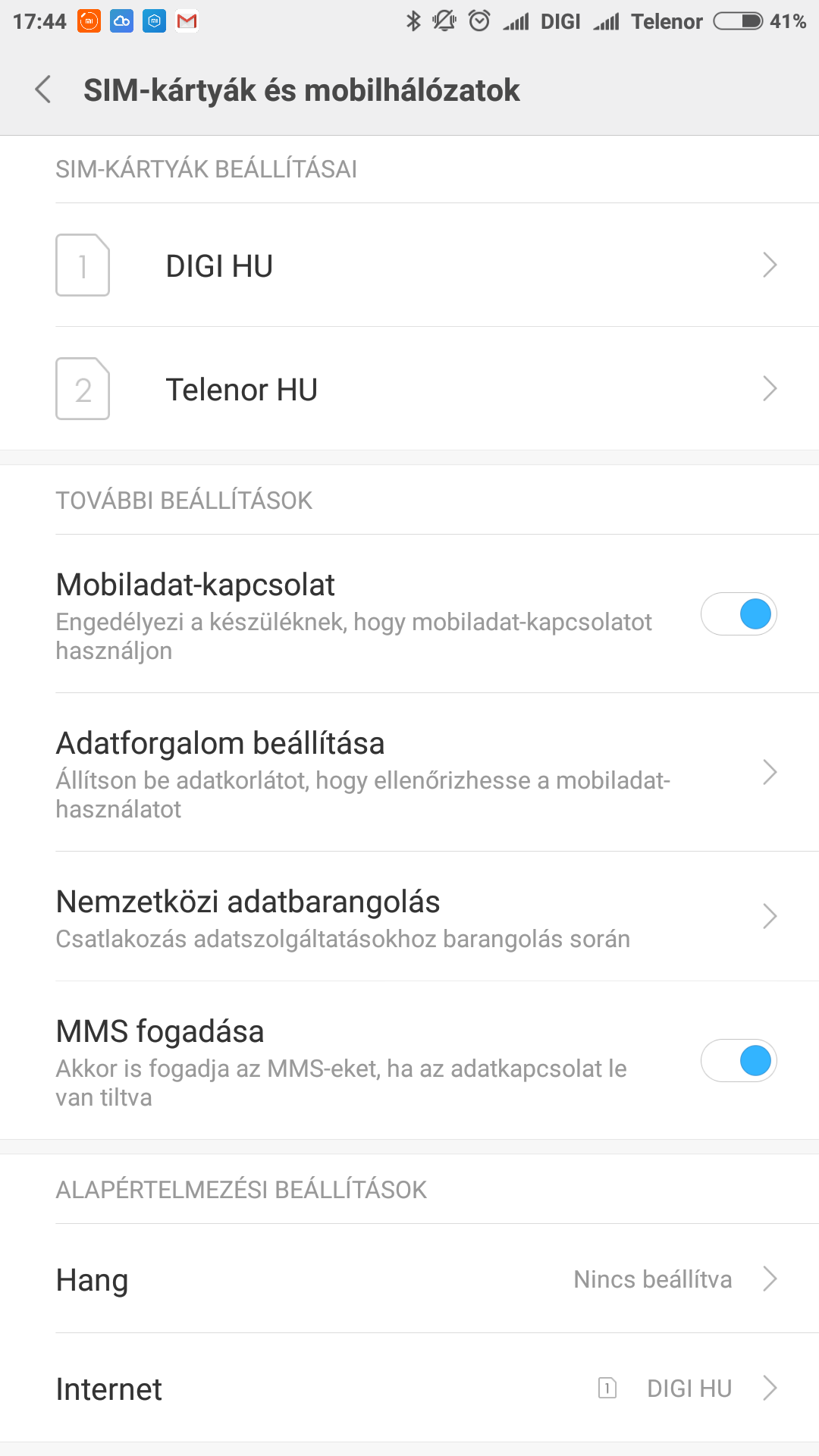Toggle the Mobiladat-kapcsolat switch
The height and width of the screenshot is (1456, 819).
739,614
